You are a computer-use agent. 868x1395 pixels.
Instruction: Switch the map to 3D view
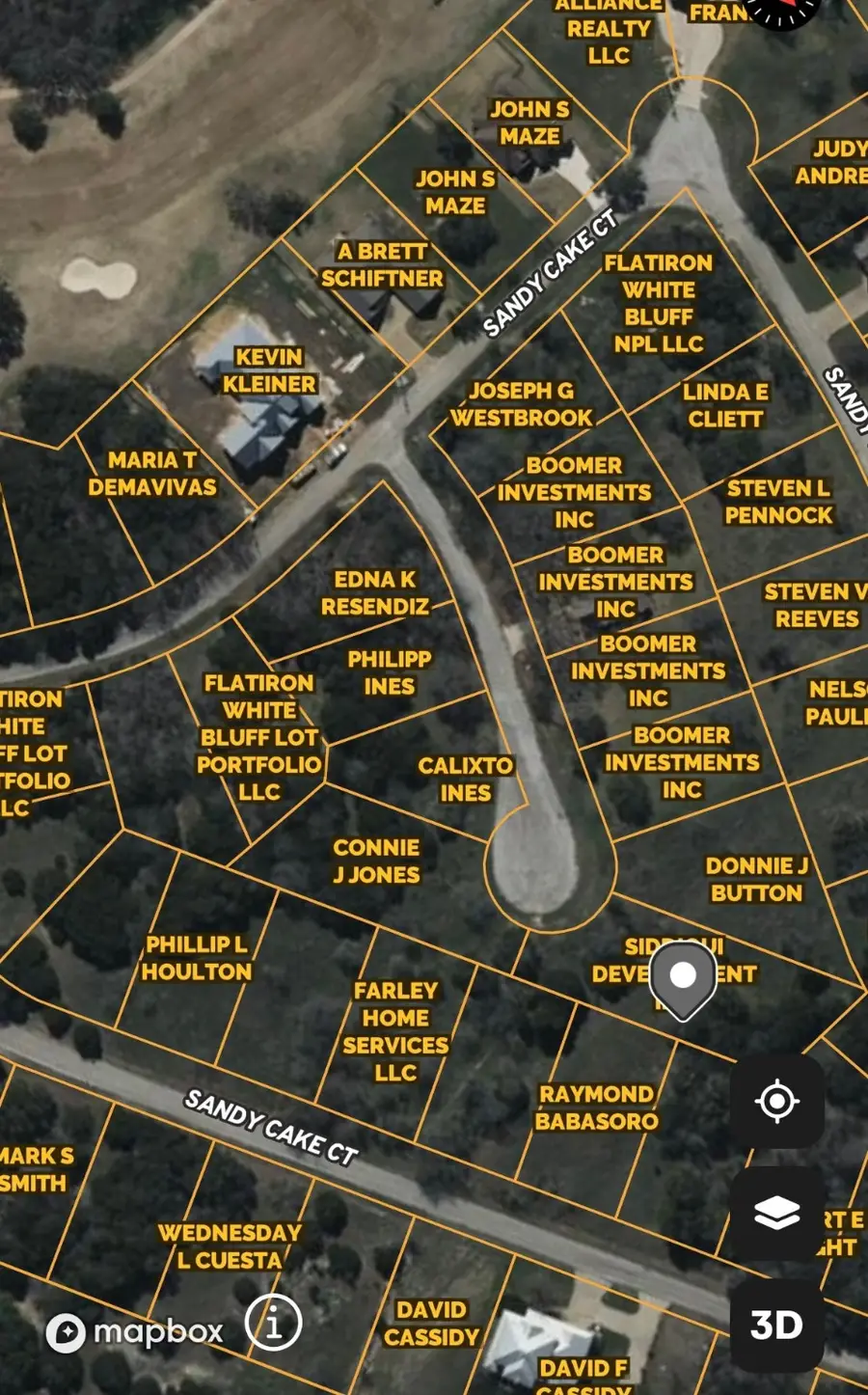coord(776,1326)
